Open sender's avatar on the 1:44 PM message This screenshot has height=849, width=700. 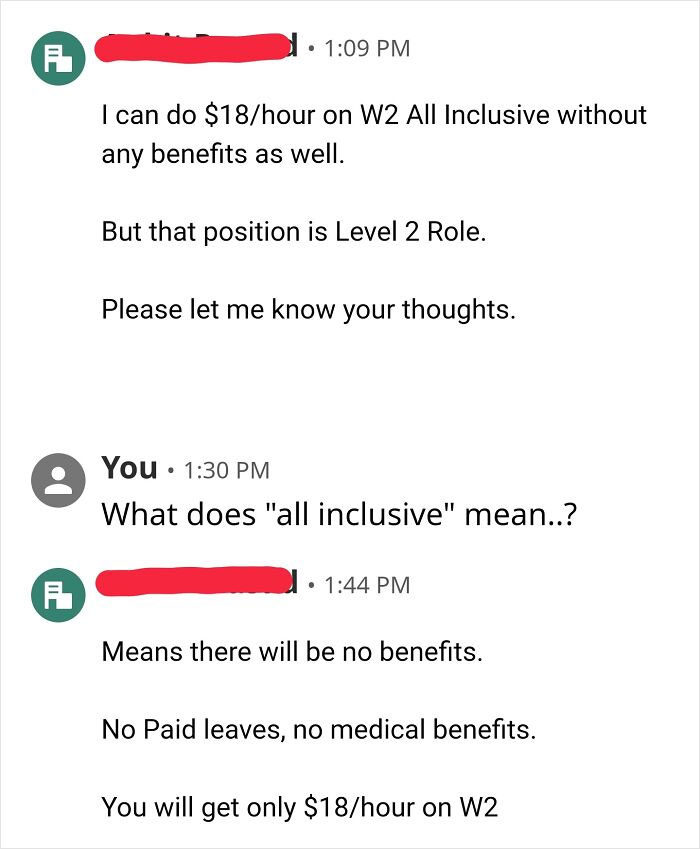[x=59, y=596]
